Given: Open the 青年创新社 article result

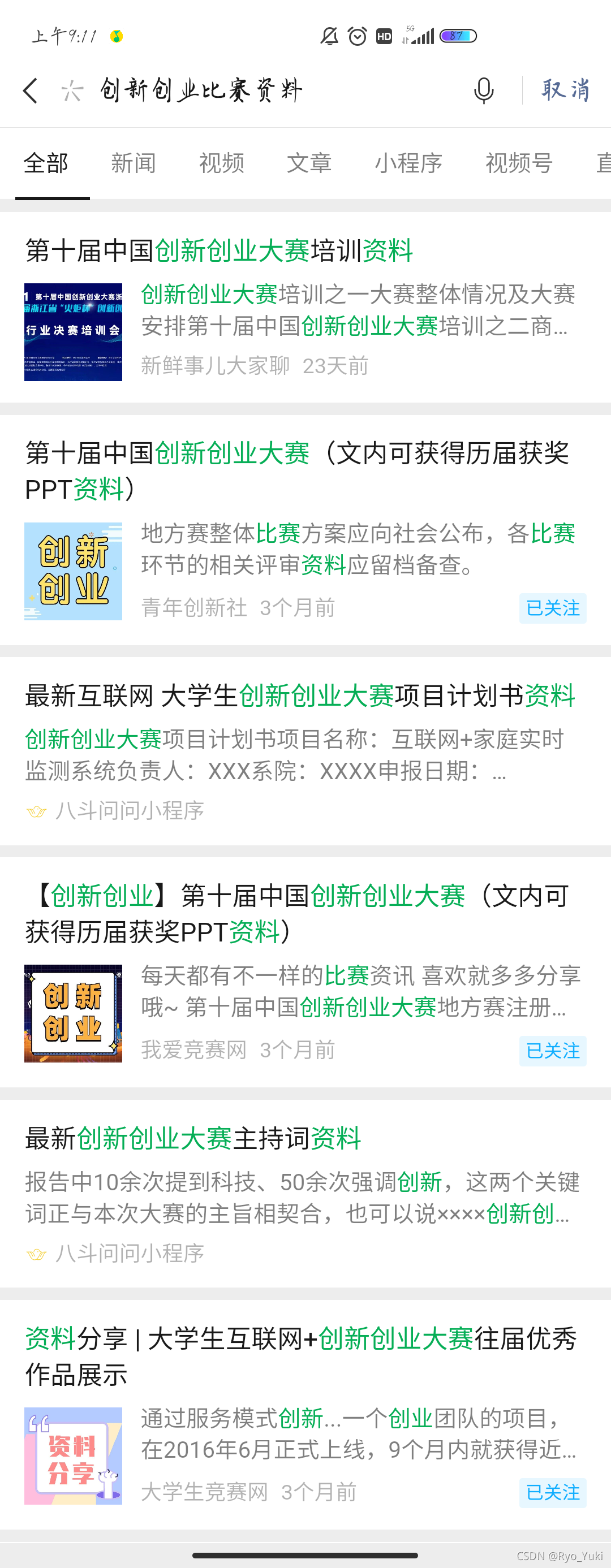Looking at the screenshot, I should click(x=296, y=470).
